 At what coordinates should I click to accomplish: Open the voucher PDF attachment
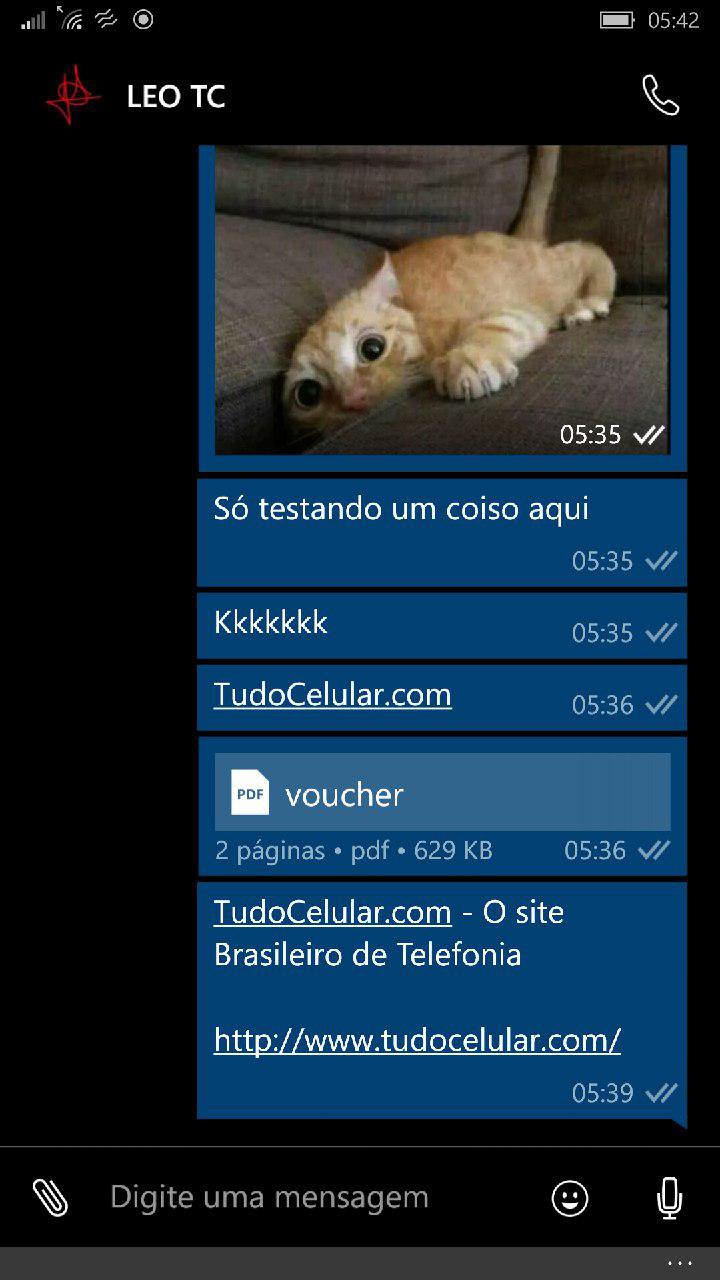pos(442,793)
